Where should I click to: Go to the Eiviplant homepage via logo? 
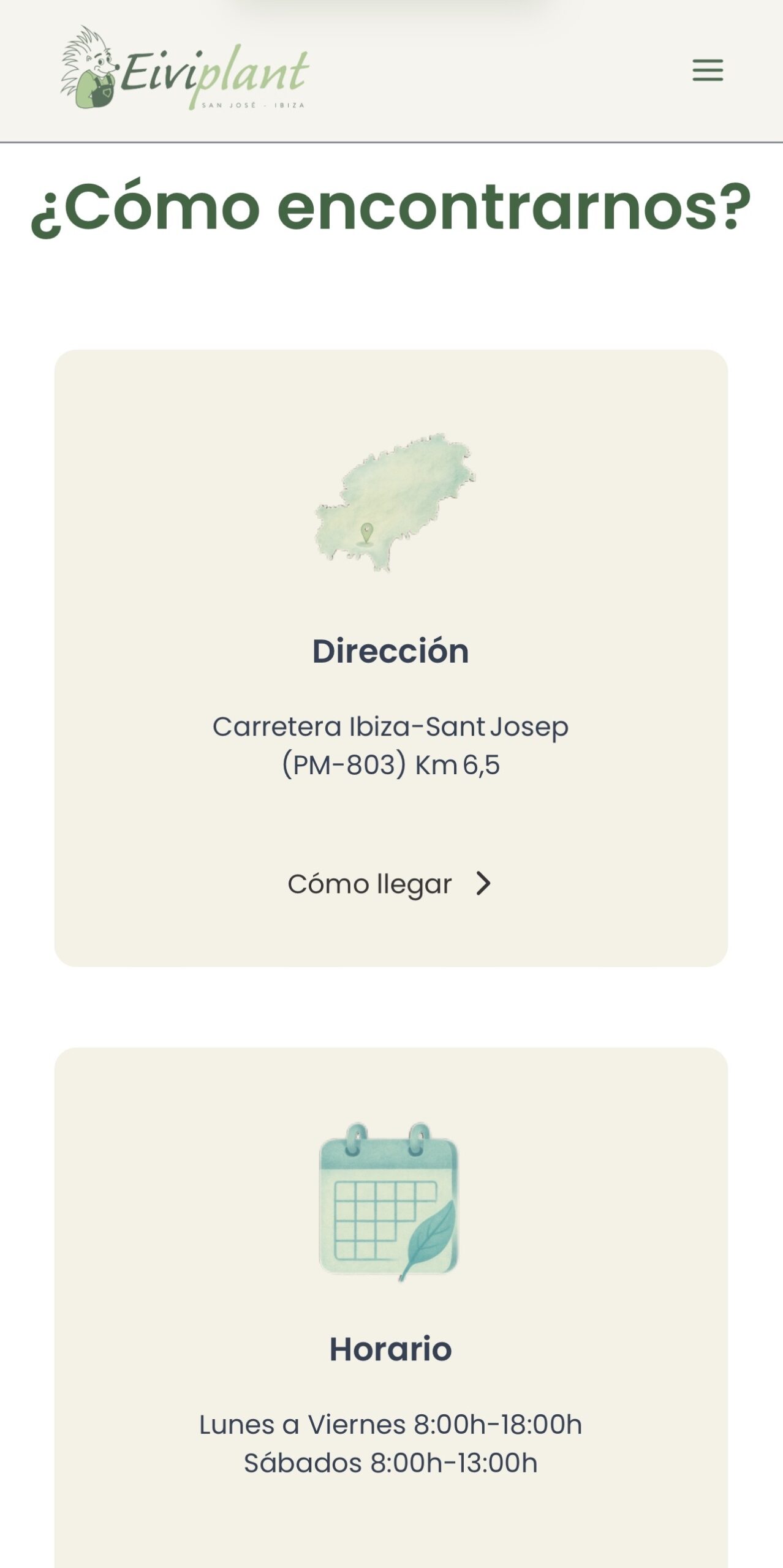pyautogui.click(x=184, y=69)
